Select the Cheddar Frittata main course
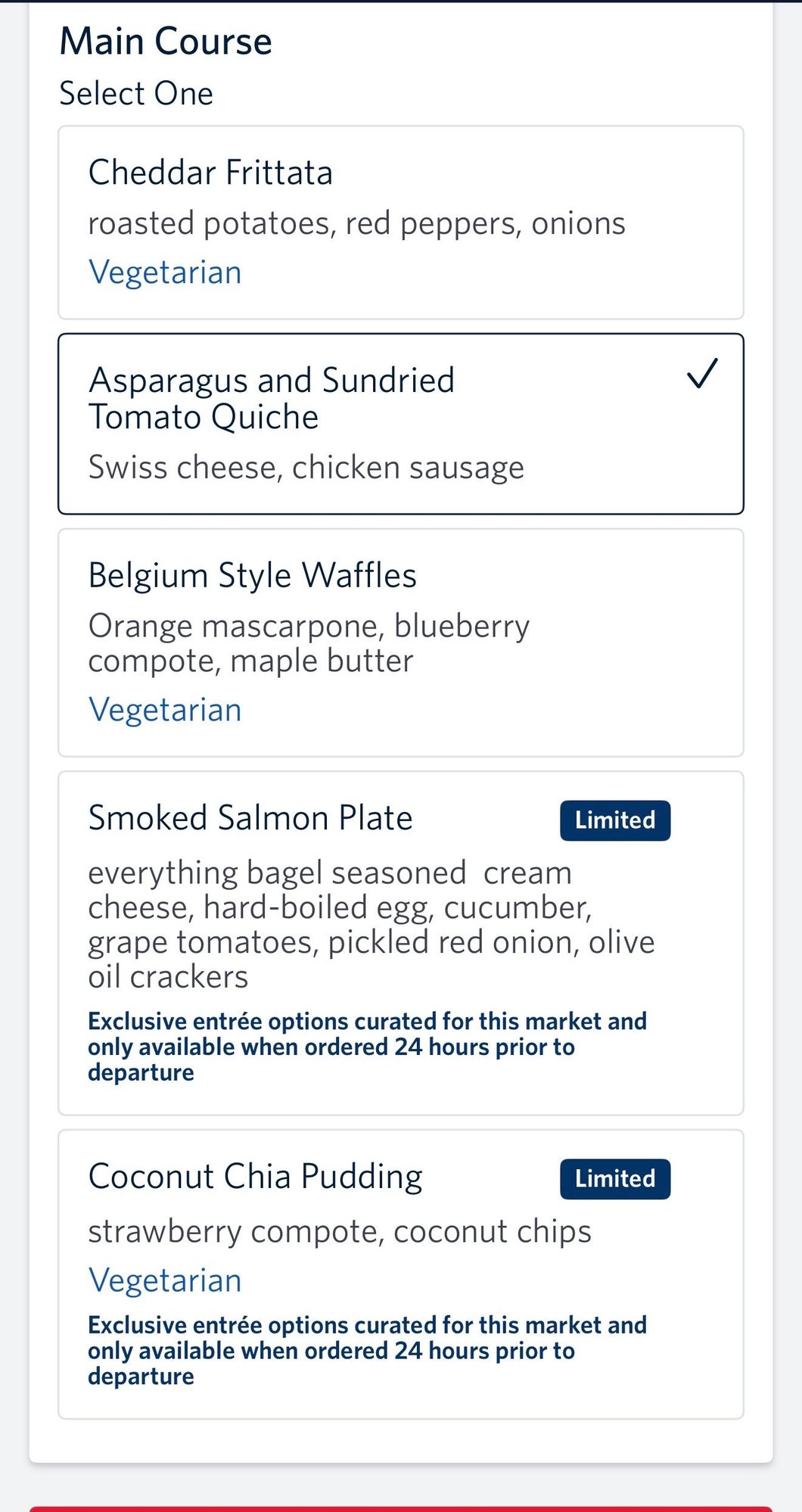This screenshot has width=802, height=1512. [x=401, y=219]
